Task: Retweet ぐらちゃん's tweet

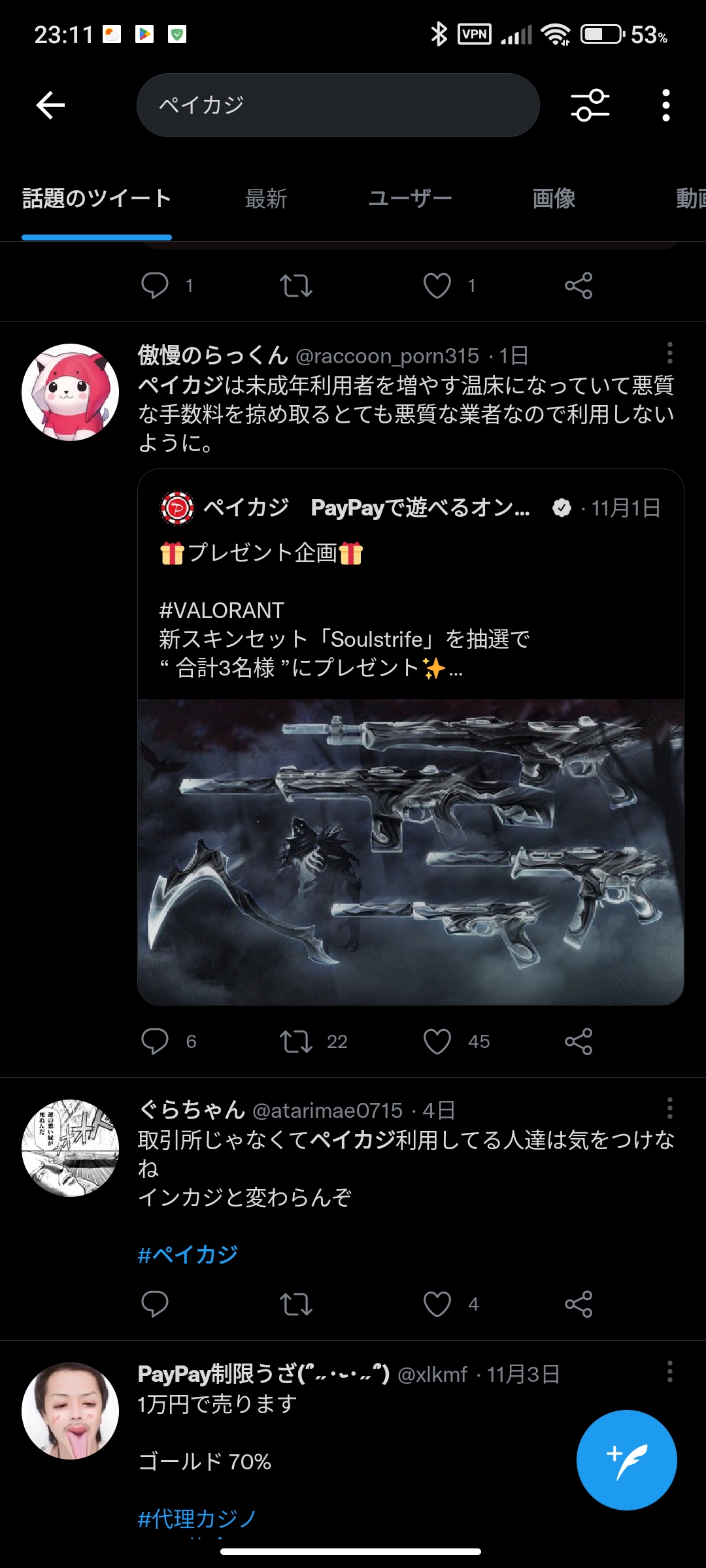Action: click(296, 1305)
